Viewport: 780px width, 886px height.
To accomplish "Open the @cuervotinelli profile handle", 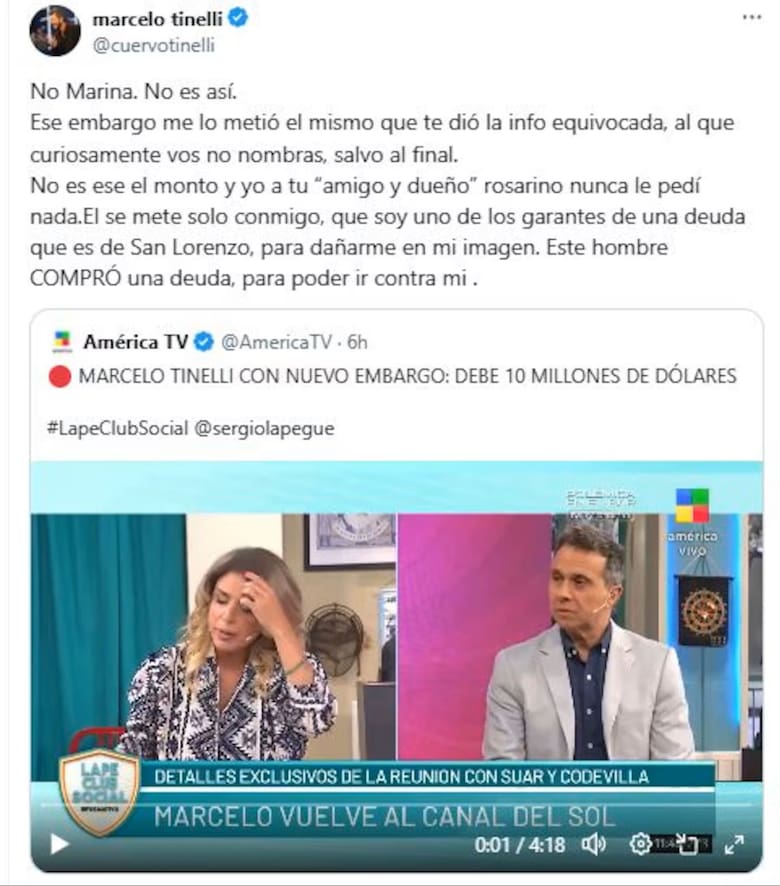I will pyautogui.click(x=153, y=45).
